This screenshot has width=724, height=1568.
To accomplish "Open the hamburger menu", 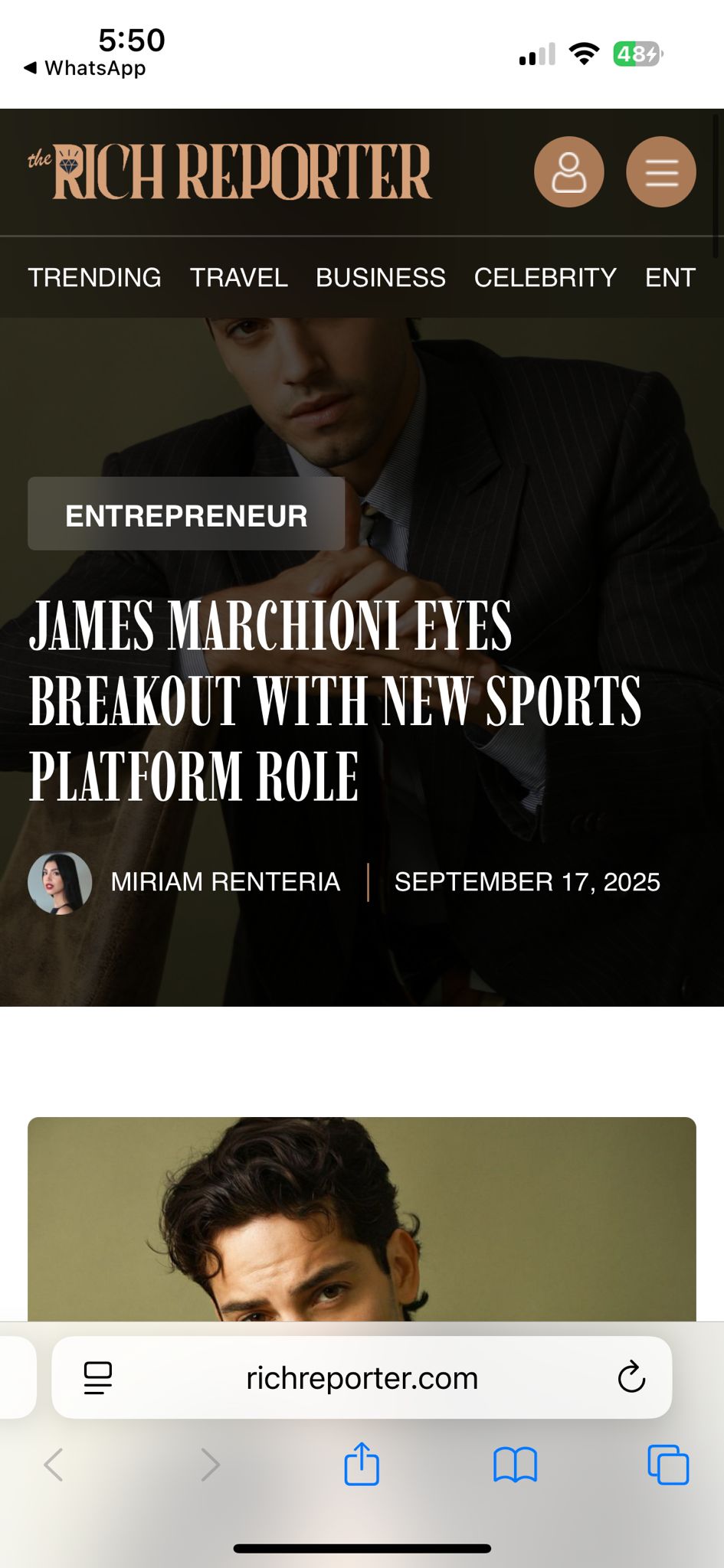I will 660,171.
